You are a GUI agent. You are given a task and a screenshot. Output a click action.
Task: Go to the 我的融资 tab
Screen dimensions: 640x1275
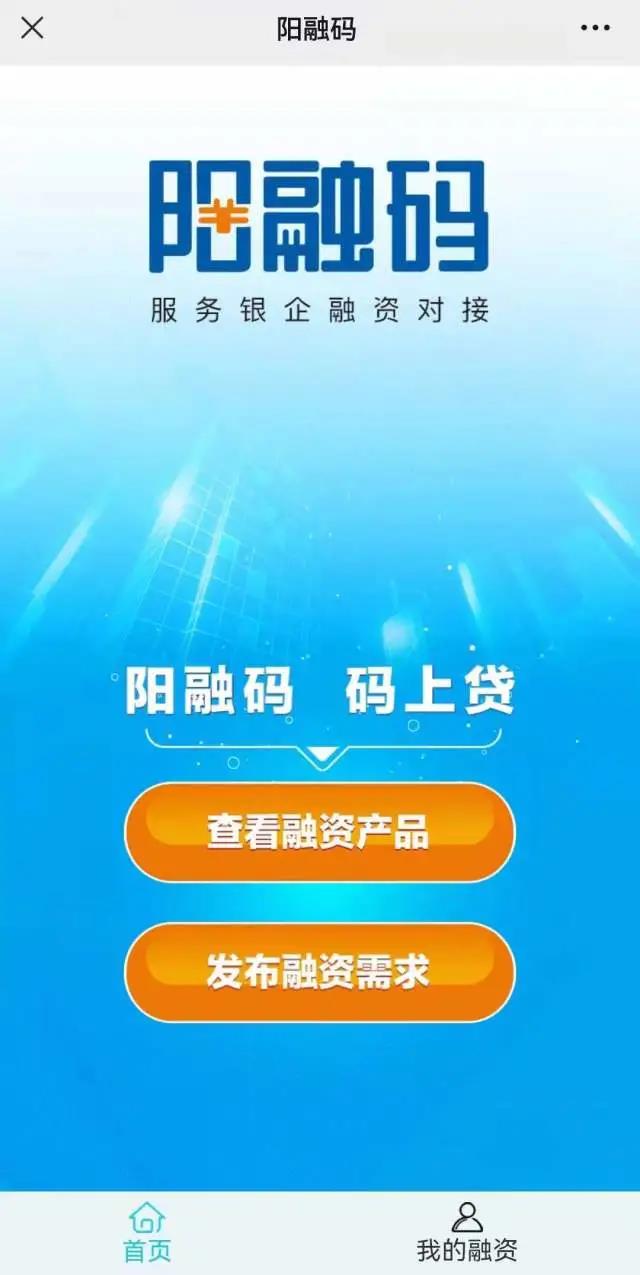[x=466, y=1233]
